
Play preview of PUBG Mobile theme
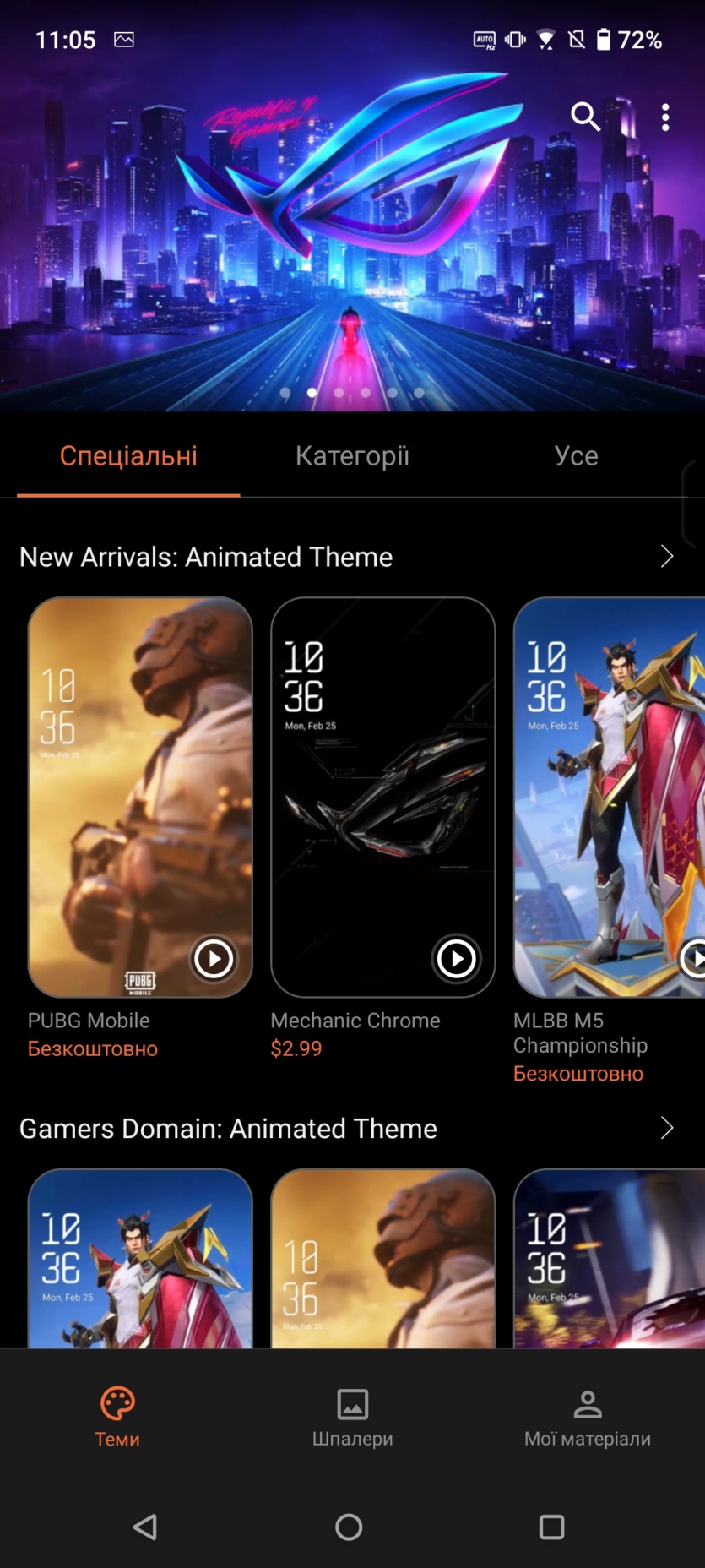tap(214, 959)
